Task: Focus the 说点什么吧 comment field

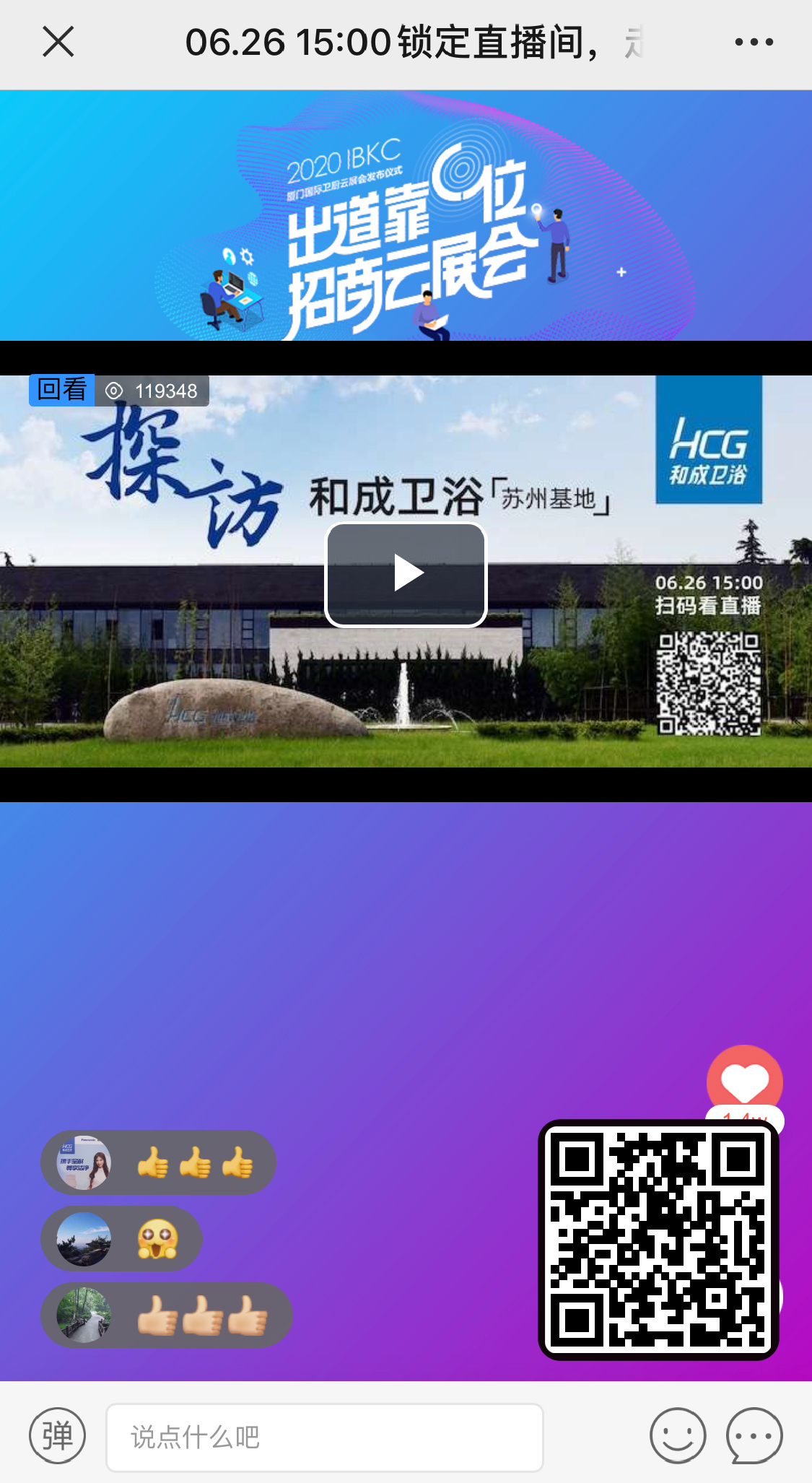Action: pyautogui.click(x=325, y=1437)
